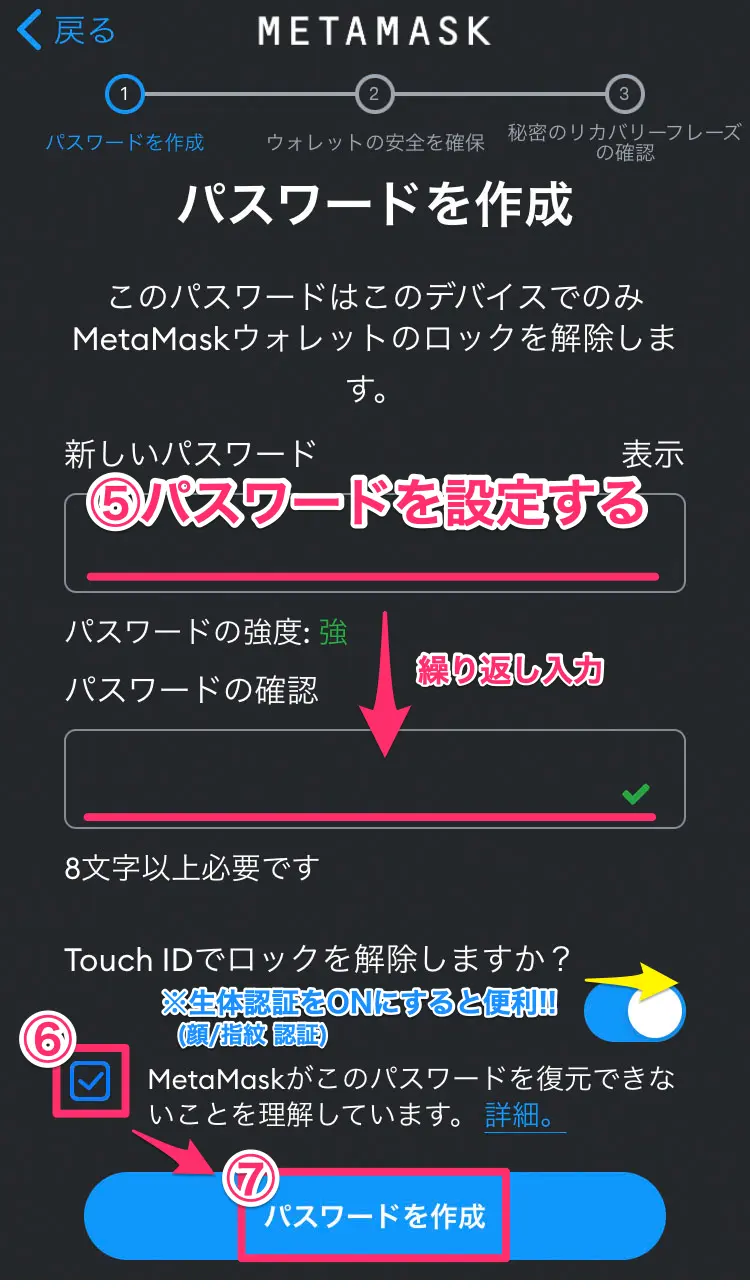Go back with the 戻る button
Viewport: 750px width, 1288px height.
coord(66,31)
